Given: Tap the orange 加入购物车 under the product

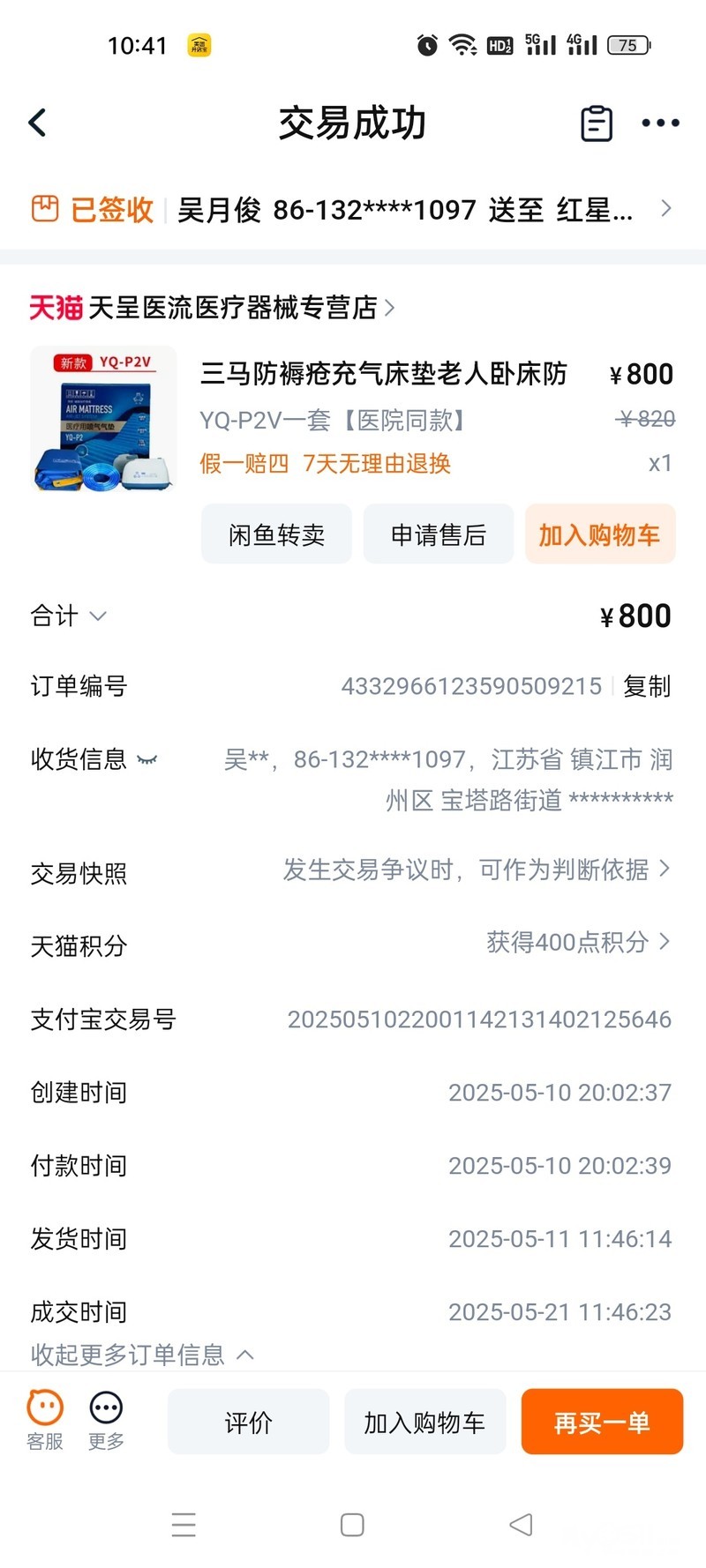Looking at the screenshot, I should click(x=600, y=534).
